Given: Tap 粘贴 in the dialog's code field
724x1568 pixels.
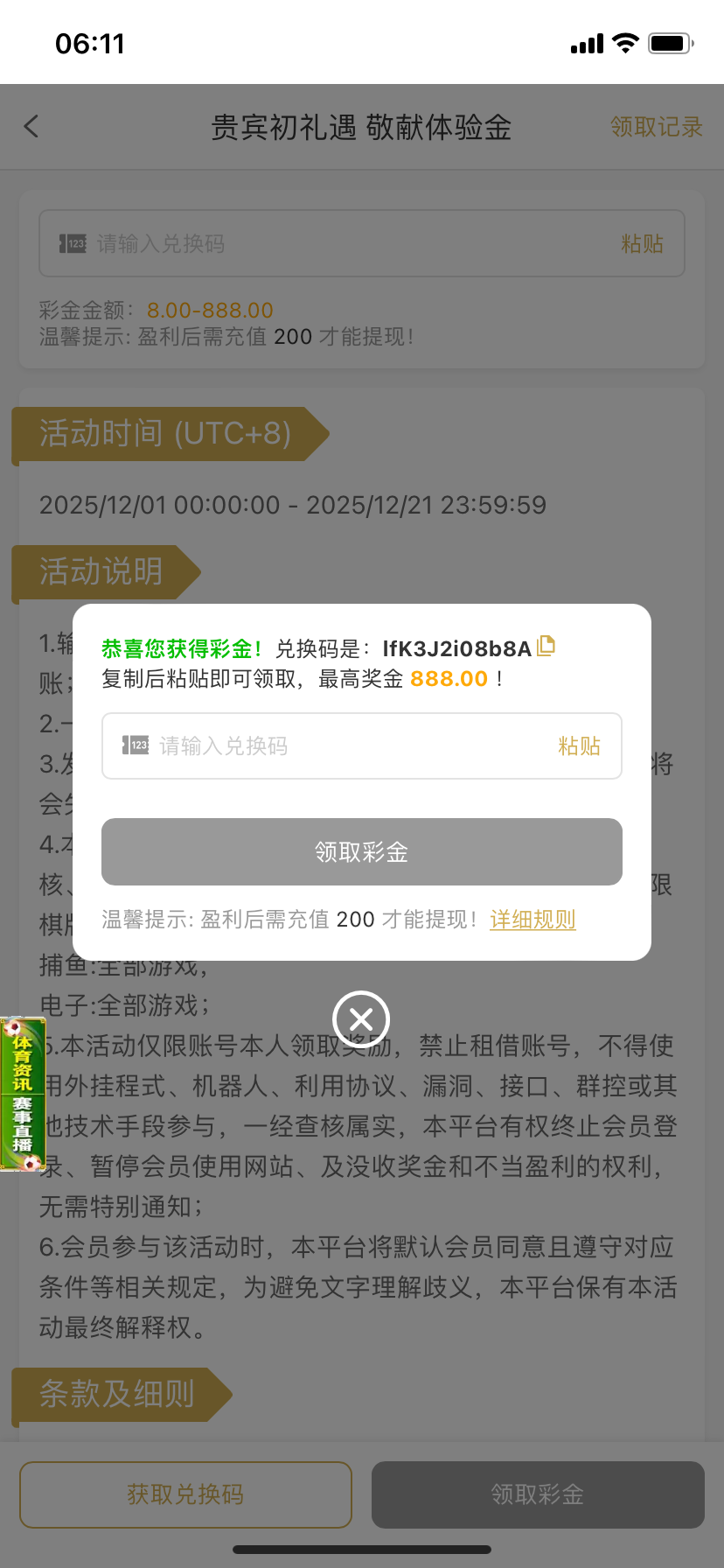Looking at the screenshot, I should [x=579, y=746].
